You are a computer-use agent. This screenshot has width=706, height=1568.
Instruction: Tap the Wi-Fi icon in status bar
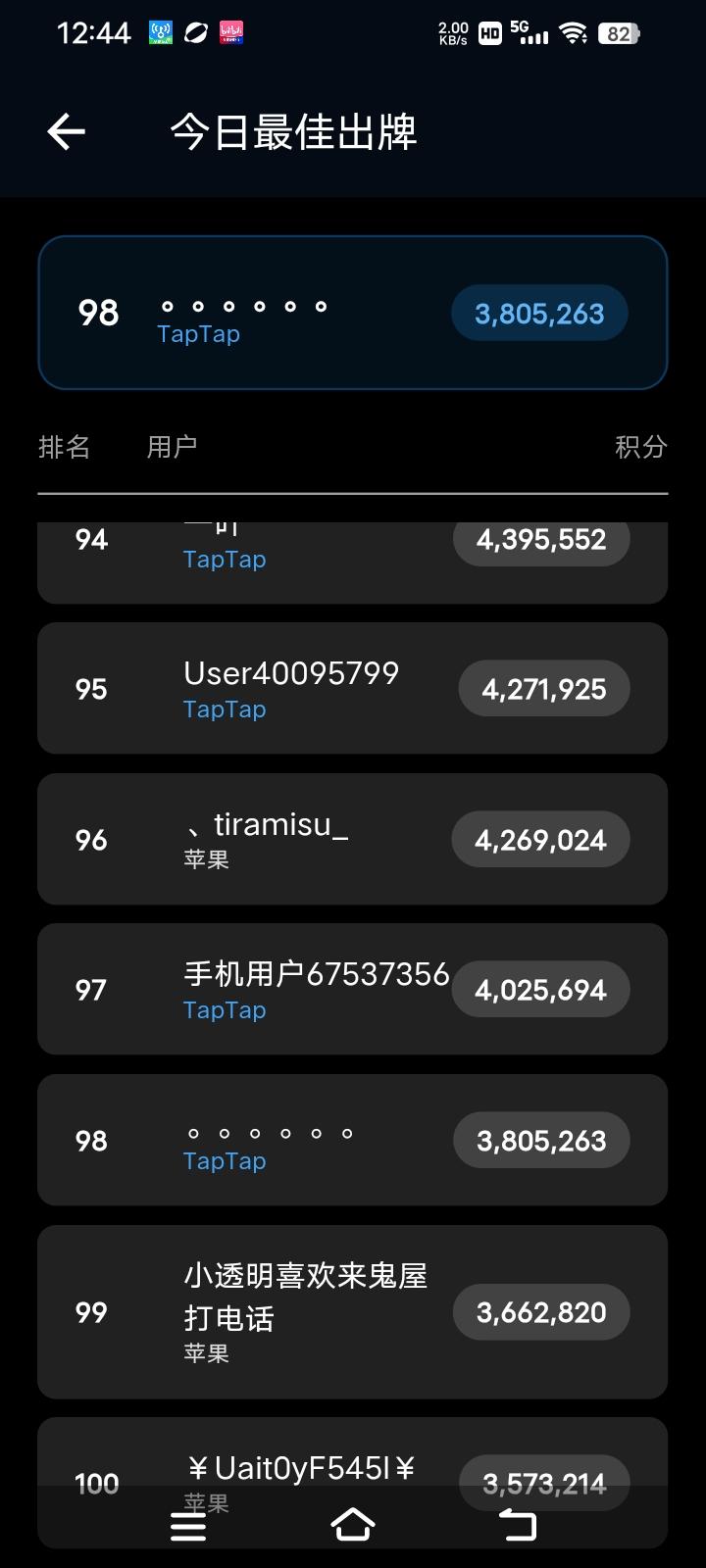(574, 31)
